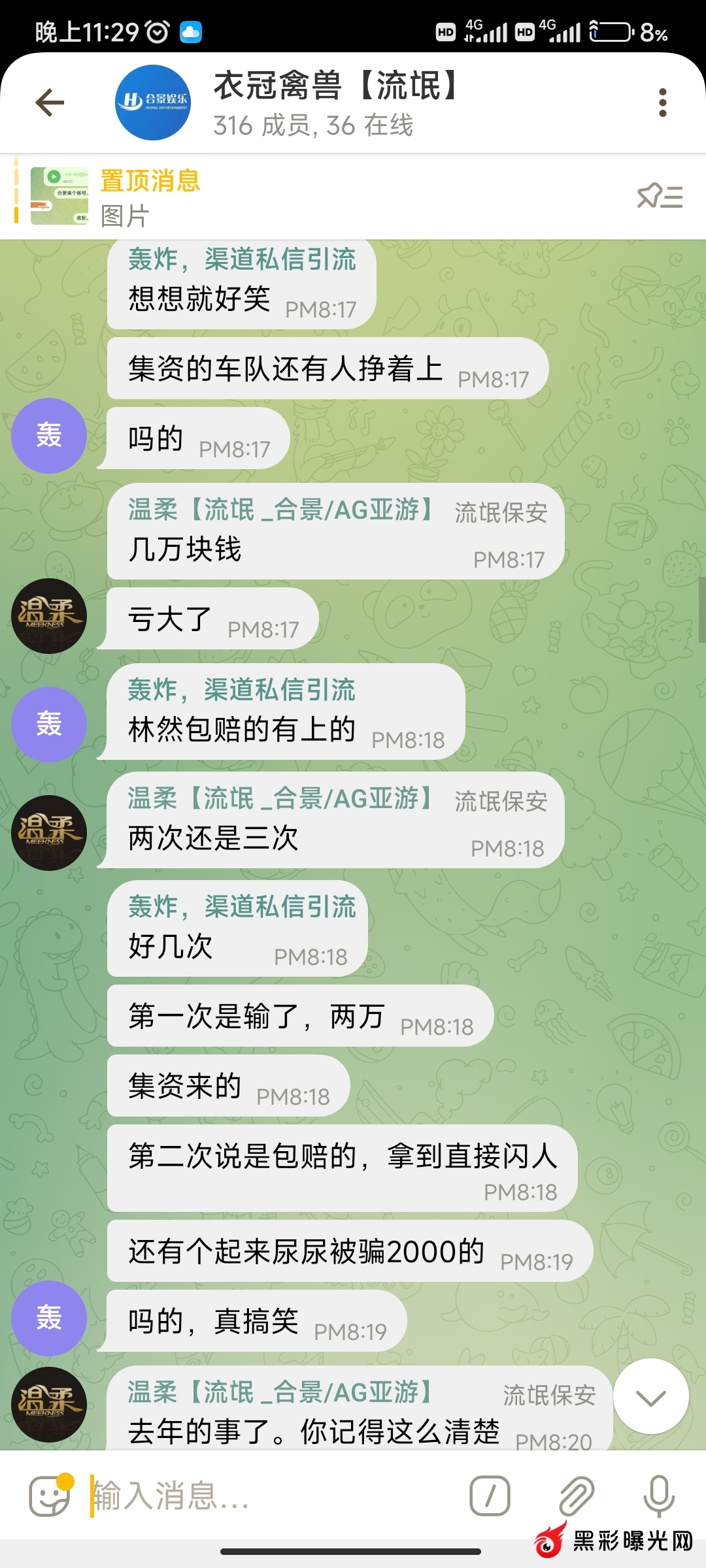
Task: Open 轰 avatar beside 林然包赔的有上的
Action: (x=49, y=725)
